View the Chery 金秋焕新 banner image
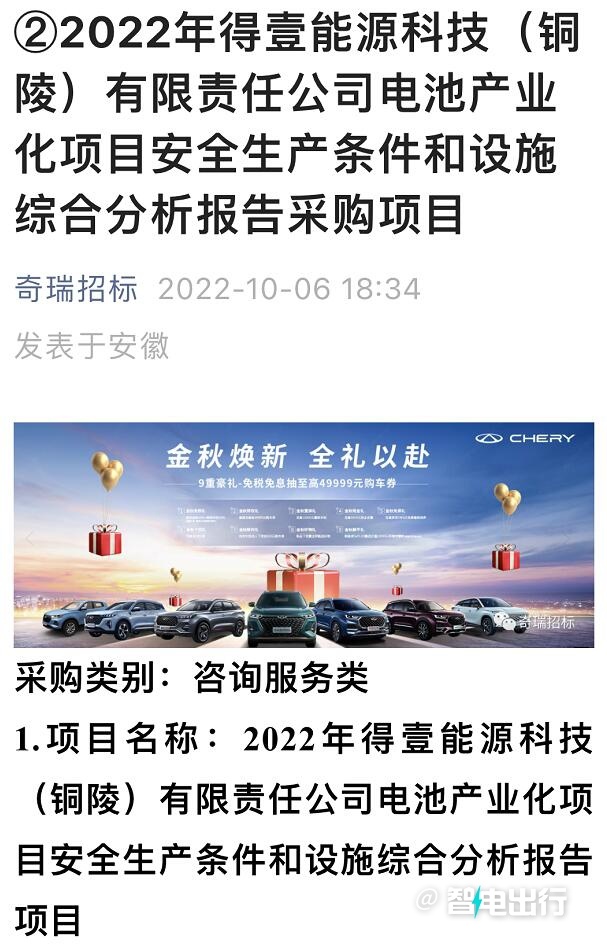This screenshot has height=945, width=607. click(303, 534)
